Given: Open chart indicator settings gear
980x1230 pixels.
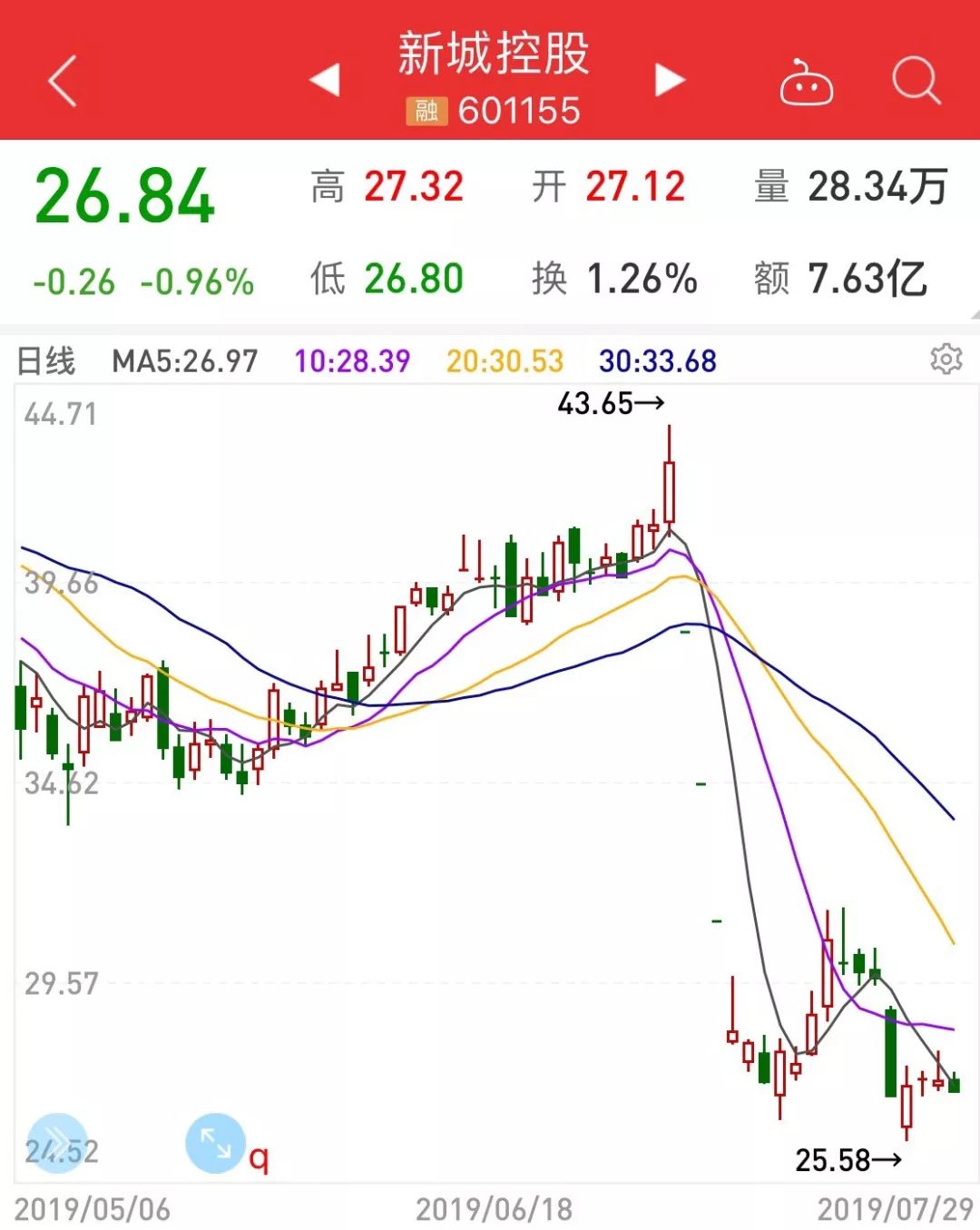Looking at the screenshot, I should pos(946,359).
